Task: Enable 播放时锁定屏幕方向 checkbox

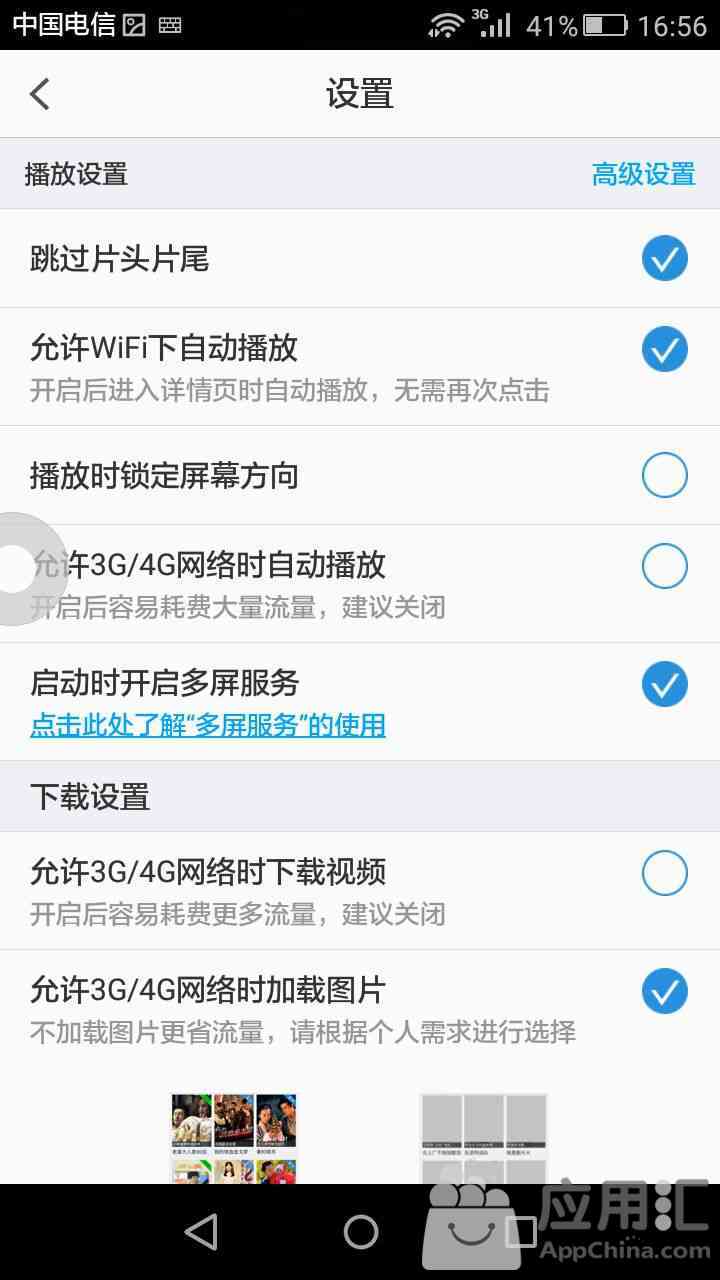Action: click(x=665, y=475)
